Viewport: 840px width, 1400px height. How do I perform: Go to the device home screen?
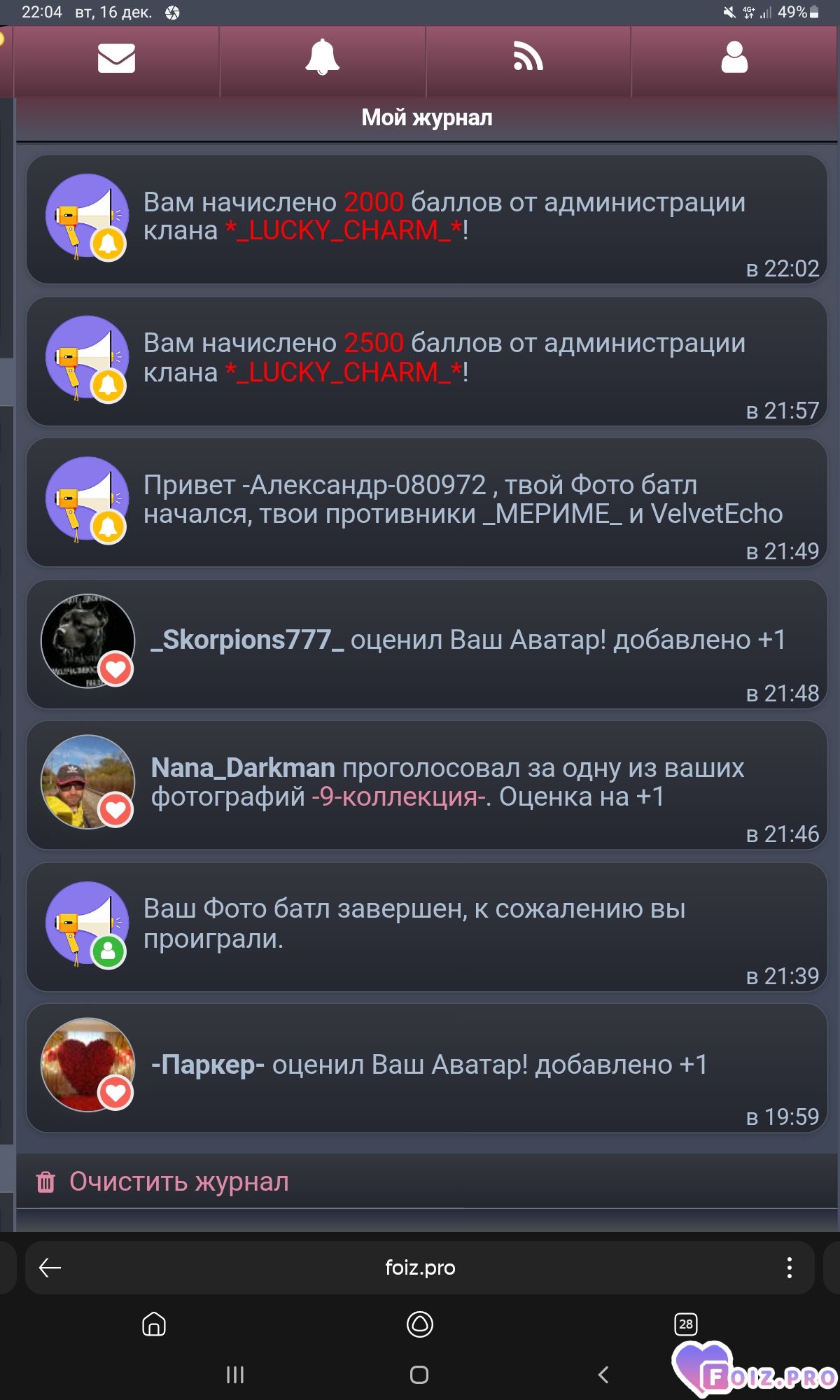point(419,1375)
